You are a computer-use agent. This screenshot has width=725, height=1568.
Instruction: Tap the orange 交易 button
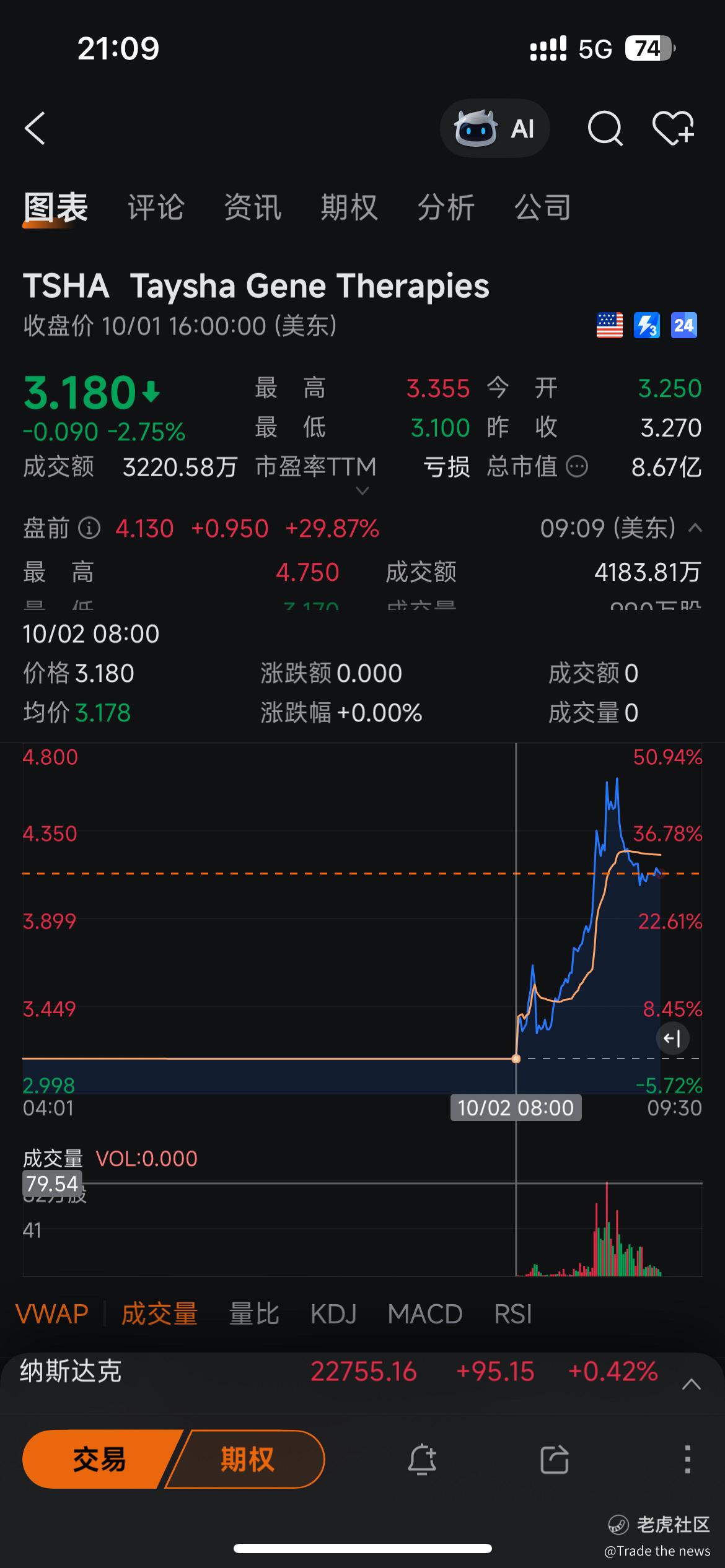(x=99, y=1459)
